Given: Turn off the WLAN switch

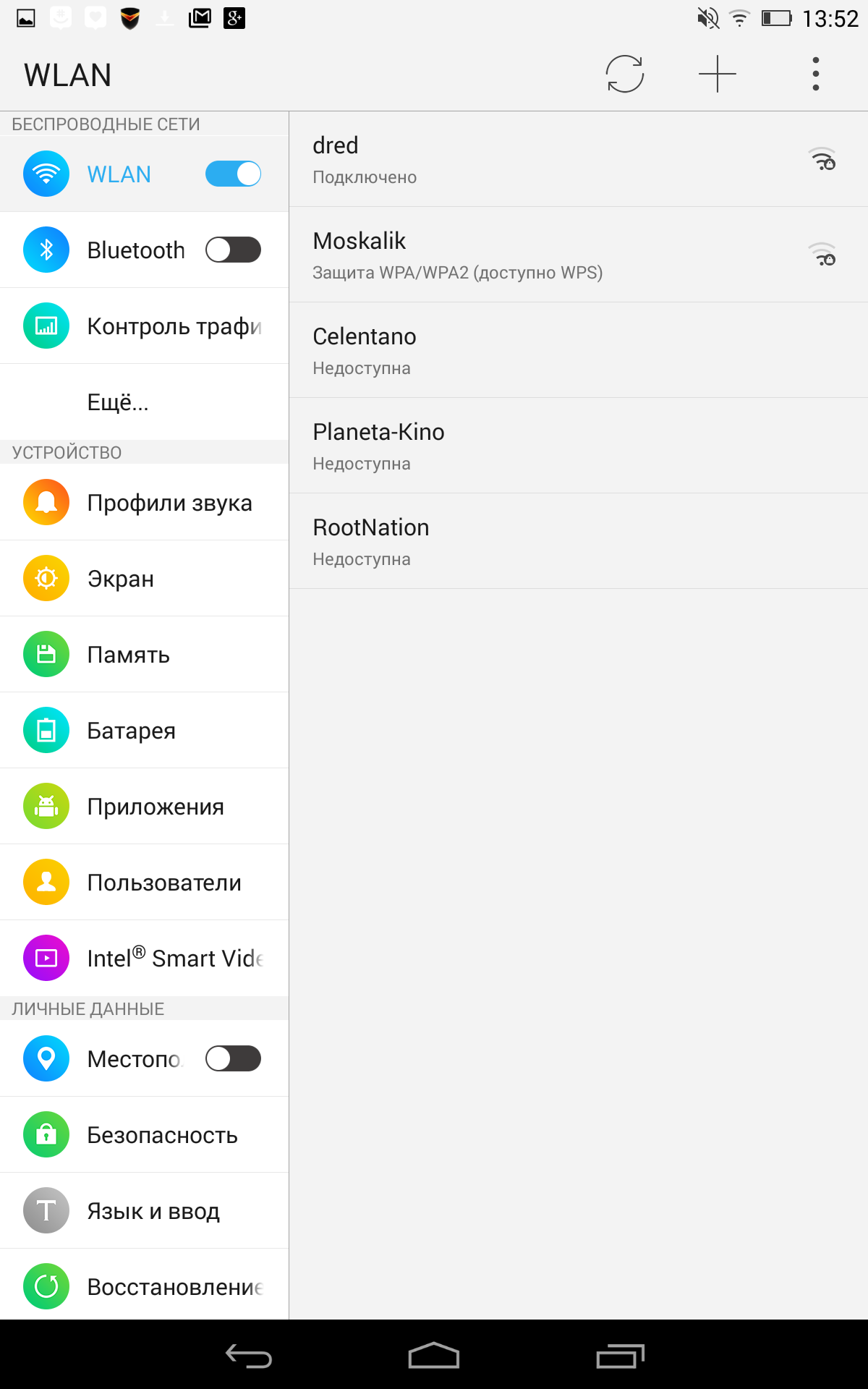Looking at the screenshot, I should tap(233, 174).
